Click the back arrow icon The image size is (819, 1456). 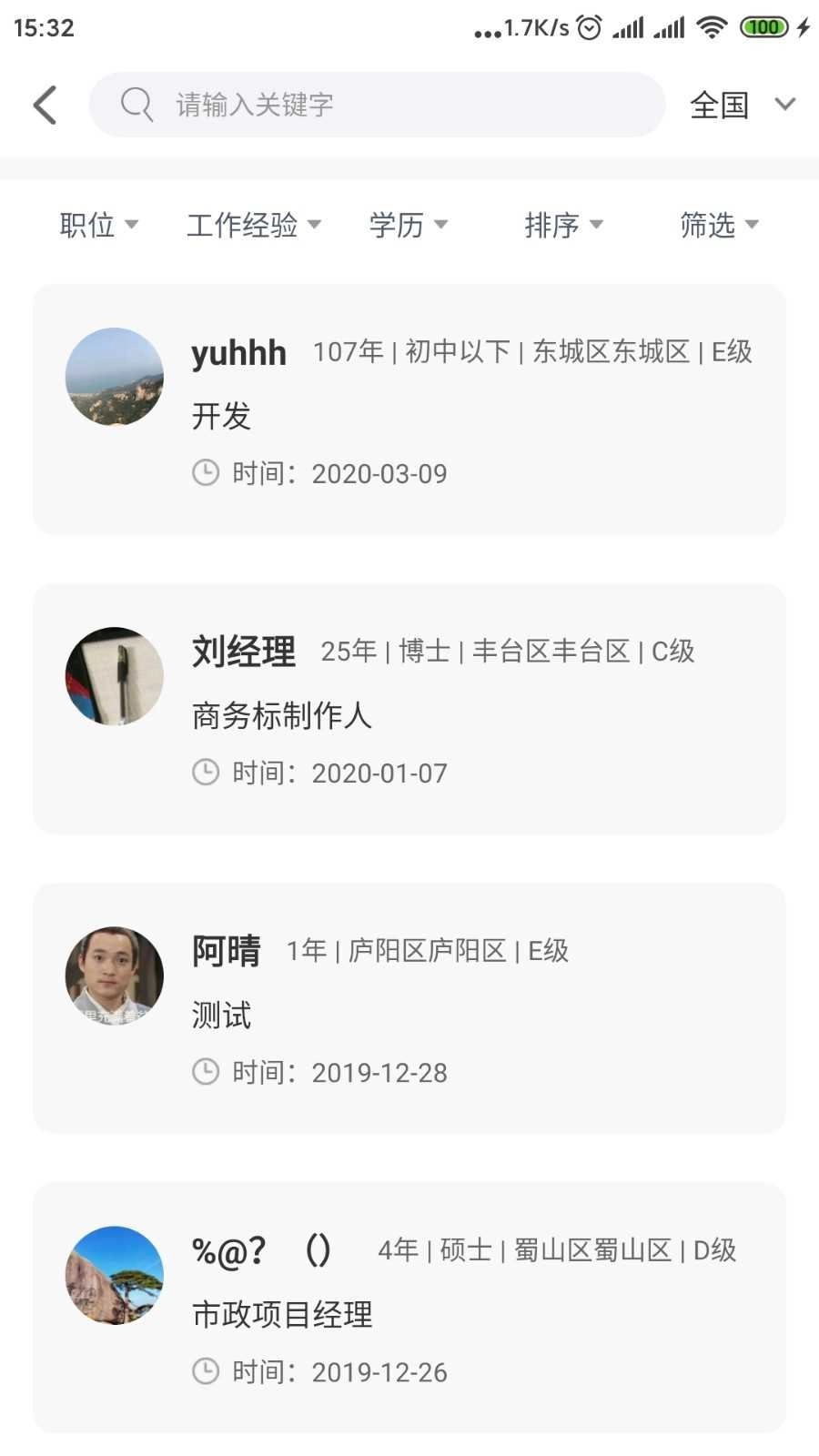click(45, 105)
